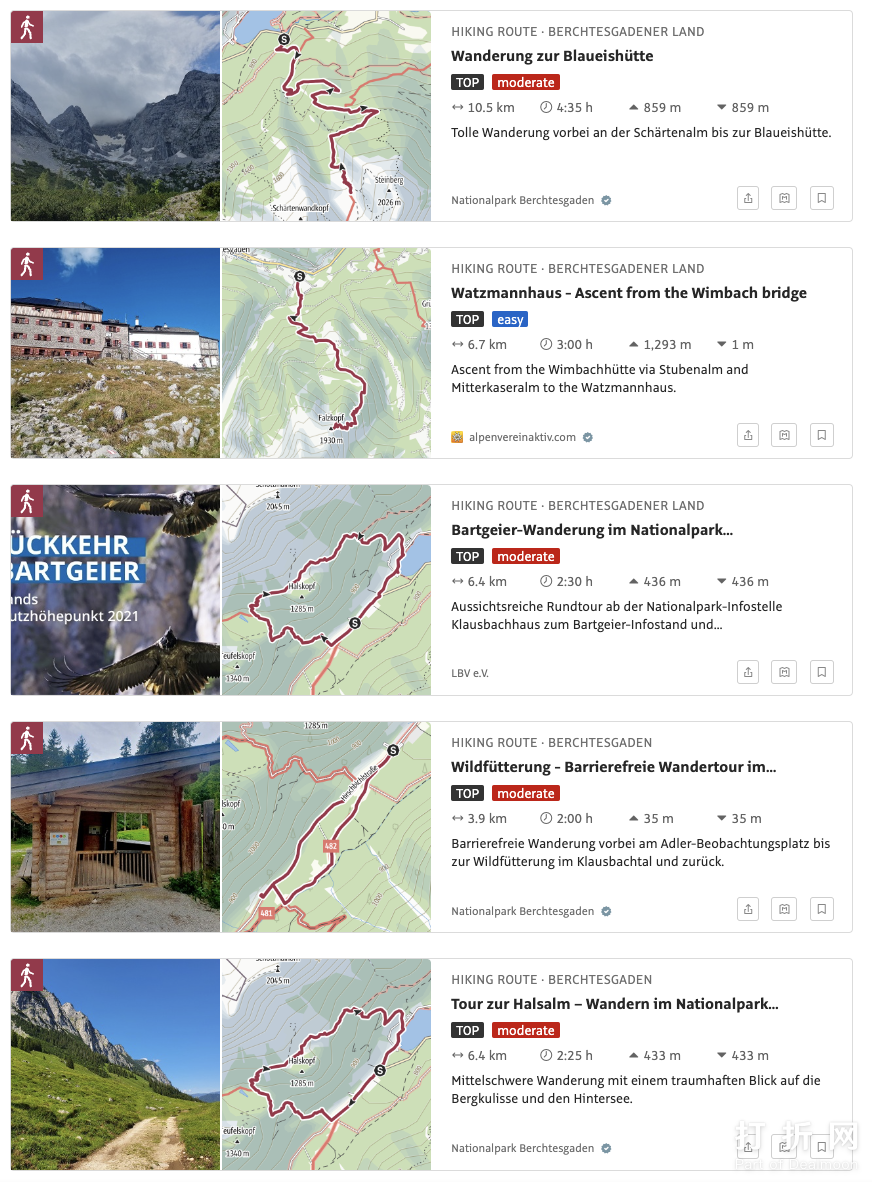Bookmark the Wanderung zur Blaueishütte route
Viewport: 872px width, 1182px height.
click(x=821, y=198)
